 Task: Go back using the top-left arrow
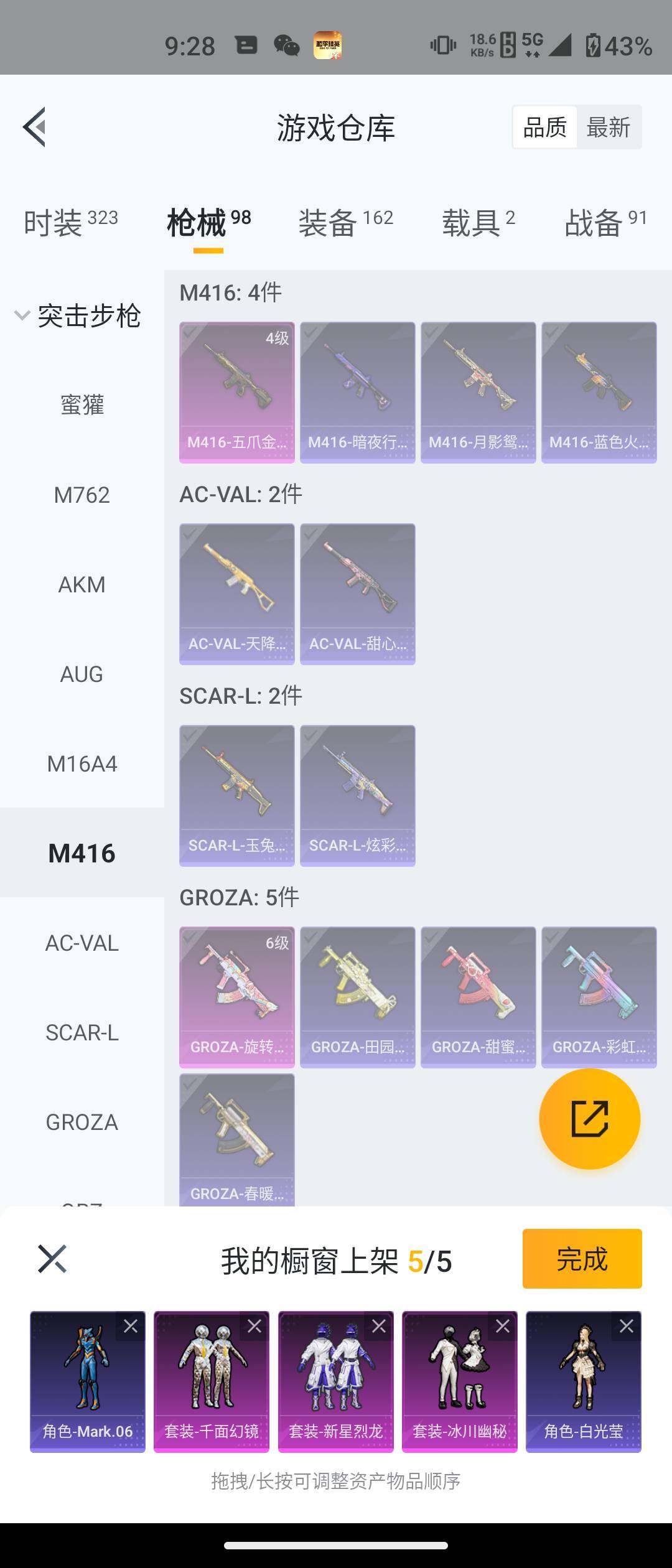(35, 127)
